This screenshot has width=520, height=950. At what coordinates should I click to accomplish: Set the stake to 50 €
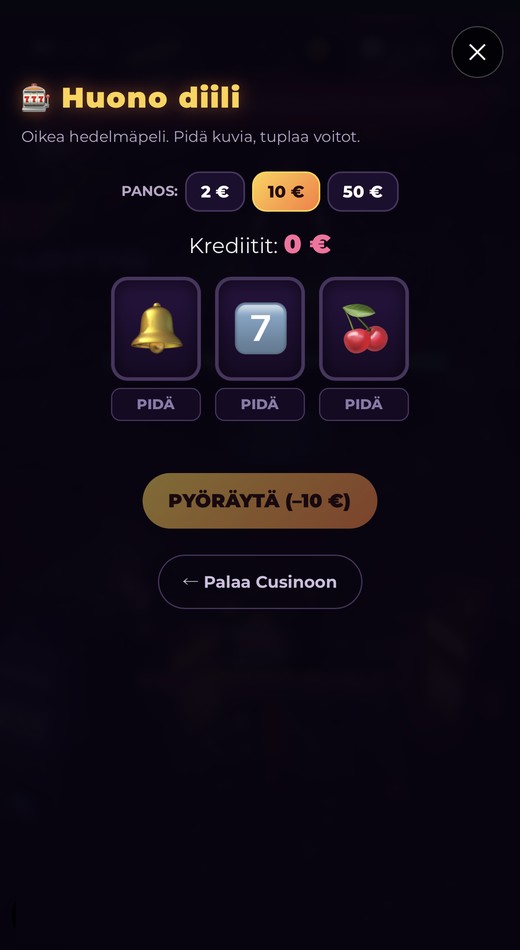coord(362,191)
